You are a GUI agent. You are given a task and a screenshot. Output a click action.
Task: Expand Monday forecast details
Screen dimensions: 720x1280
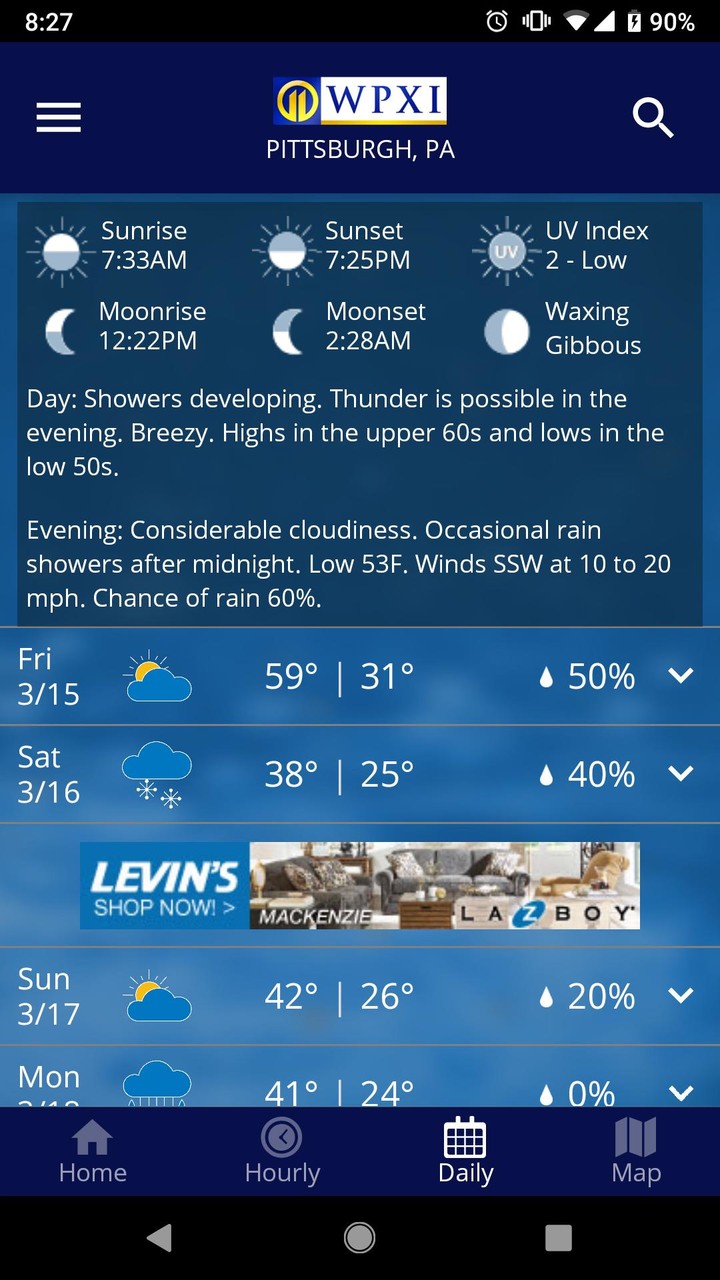click(x=680, y=1092)
